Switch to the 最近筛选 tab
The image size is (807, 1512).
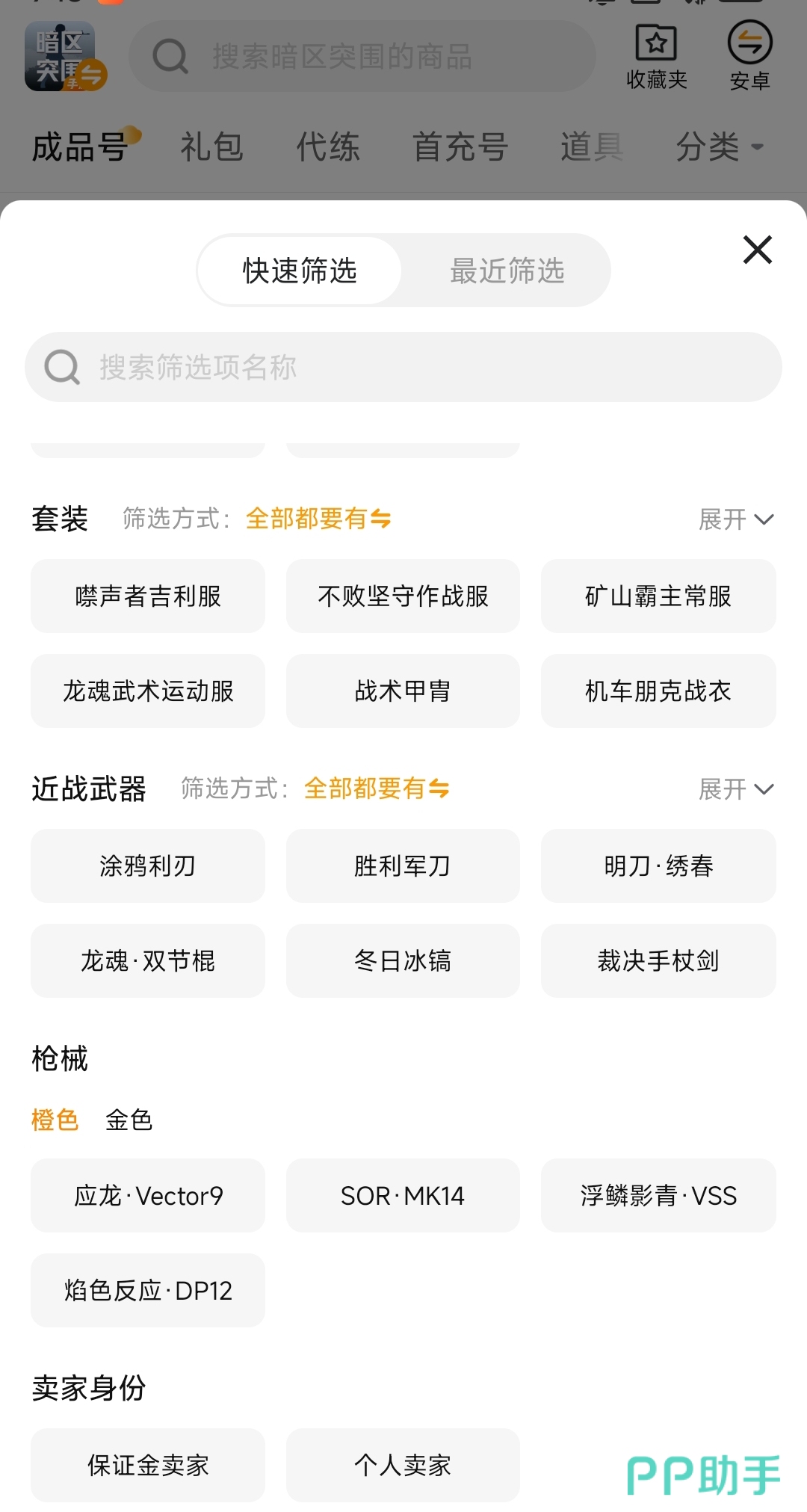click(x=507, y=271)
